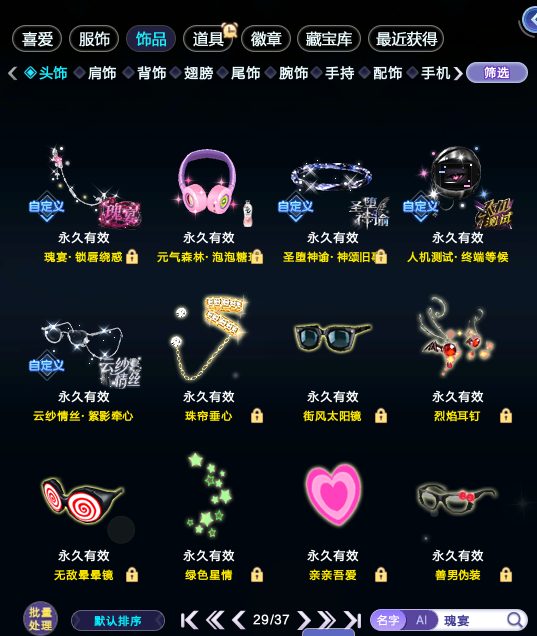
Task: Jump to the first page
Action: click(189, 620)
